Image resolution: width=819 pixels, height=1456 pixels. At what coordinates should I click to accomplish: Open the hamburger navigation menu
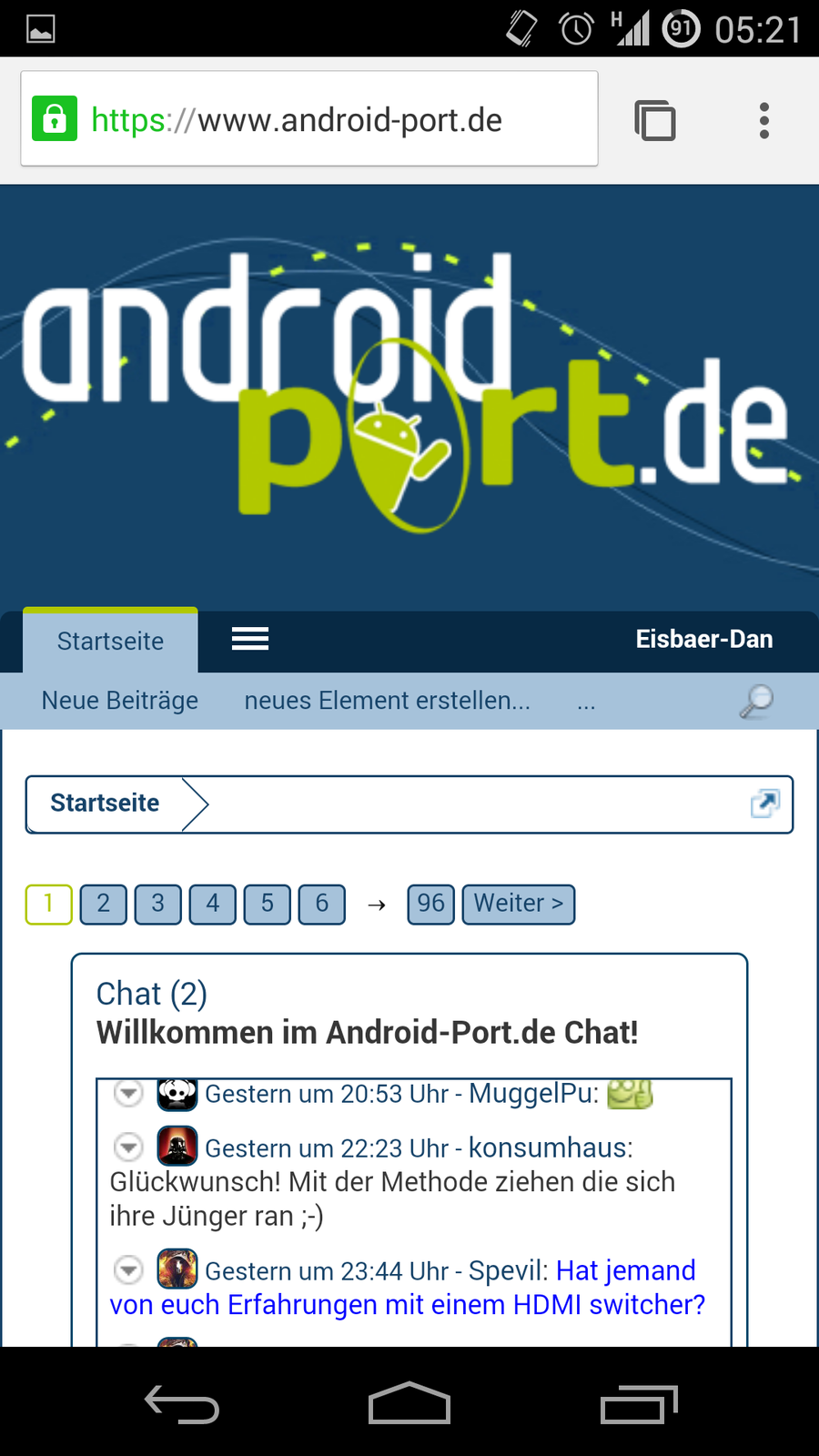250,639
